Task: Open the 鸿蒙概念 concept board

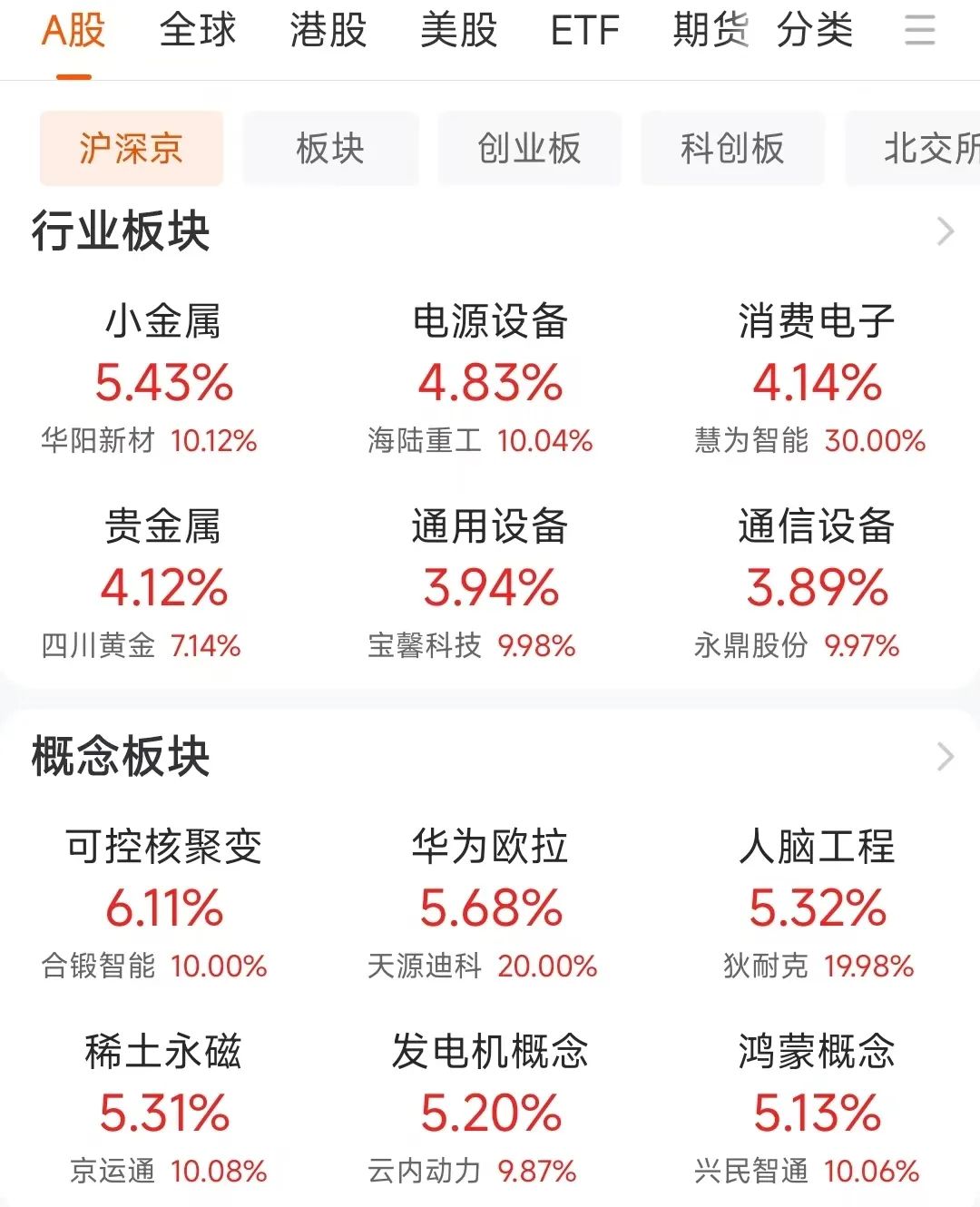Action: click(816, 1051)
